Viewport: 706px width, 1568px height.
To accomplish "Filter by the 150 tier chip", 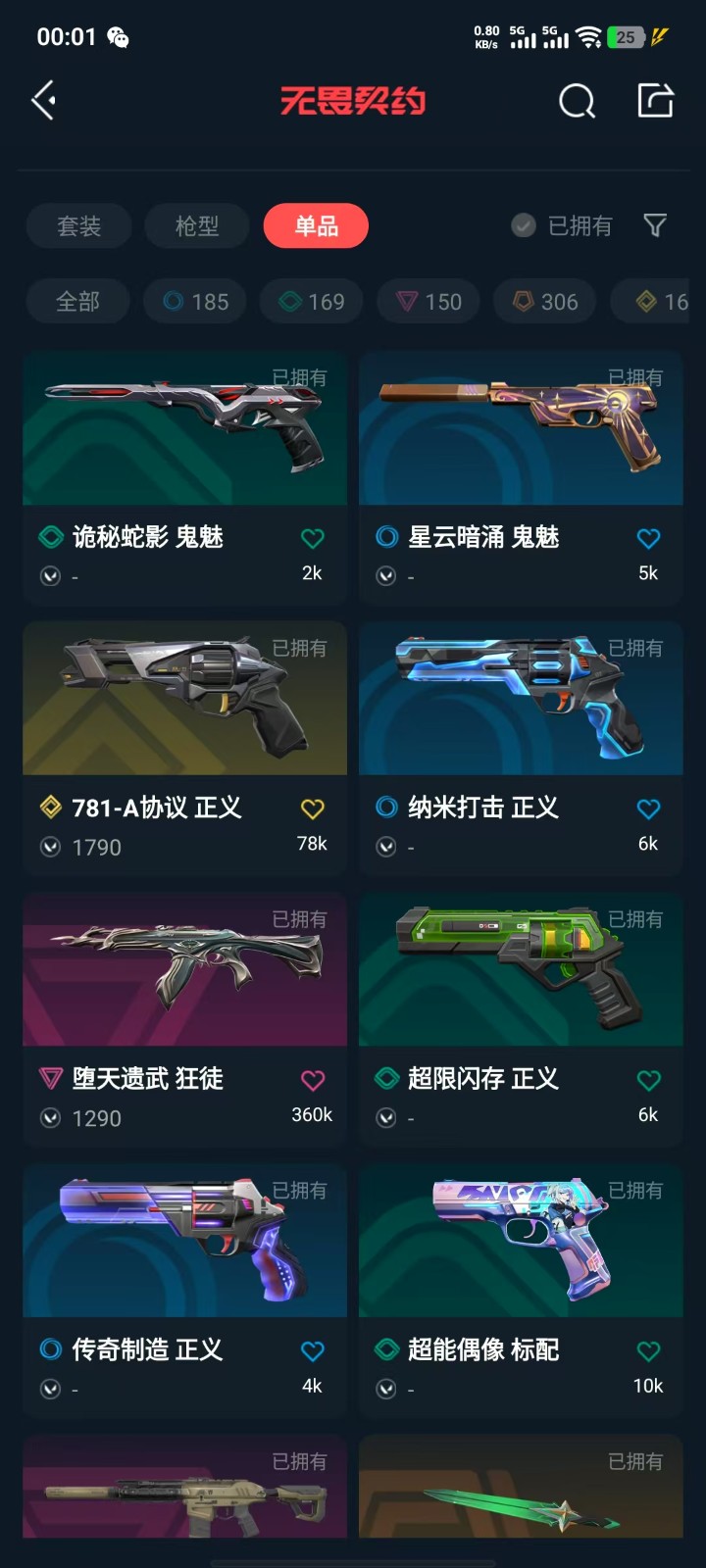I will click(429, 302).
